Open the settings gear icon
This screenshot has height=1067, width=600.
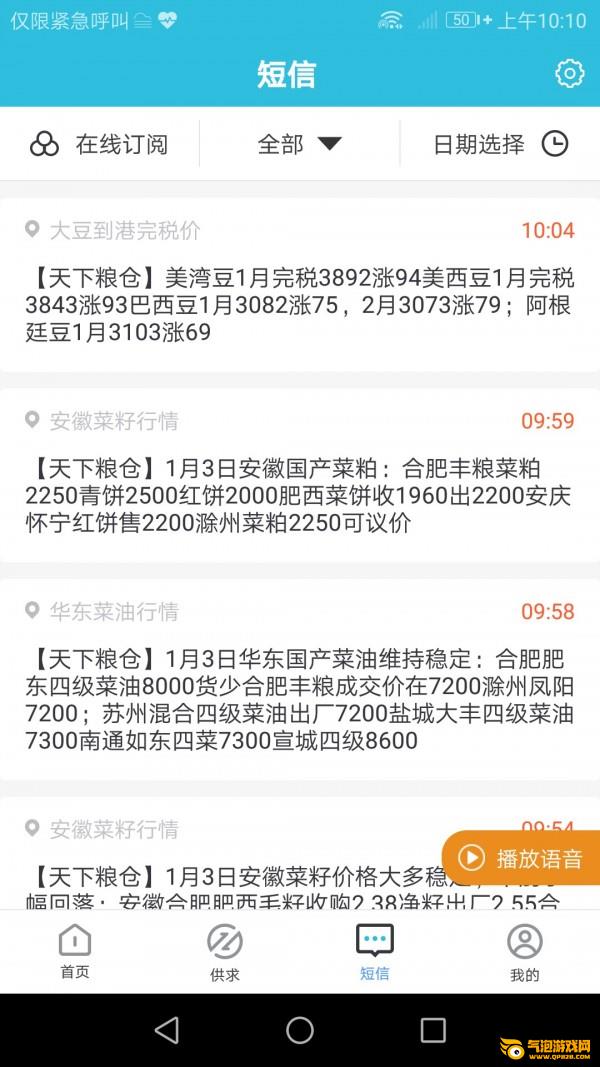point(569,73)
